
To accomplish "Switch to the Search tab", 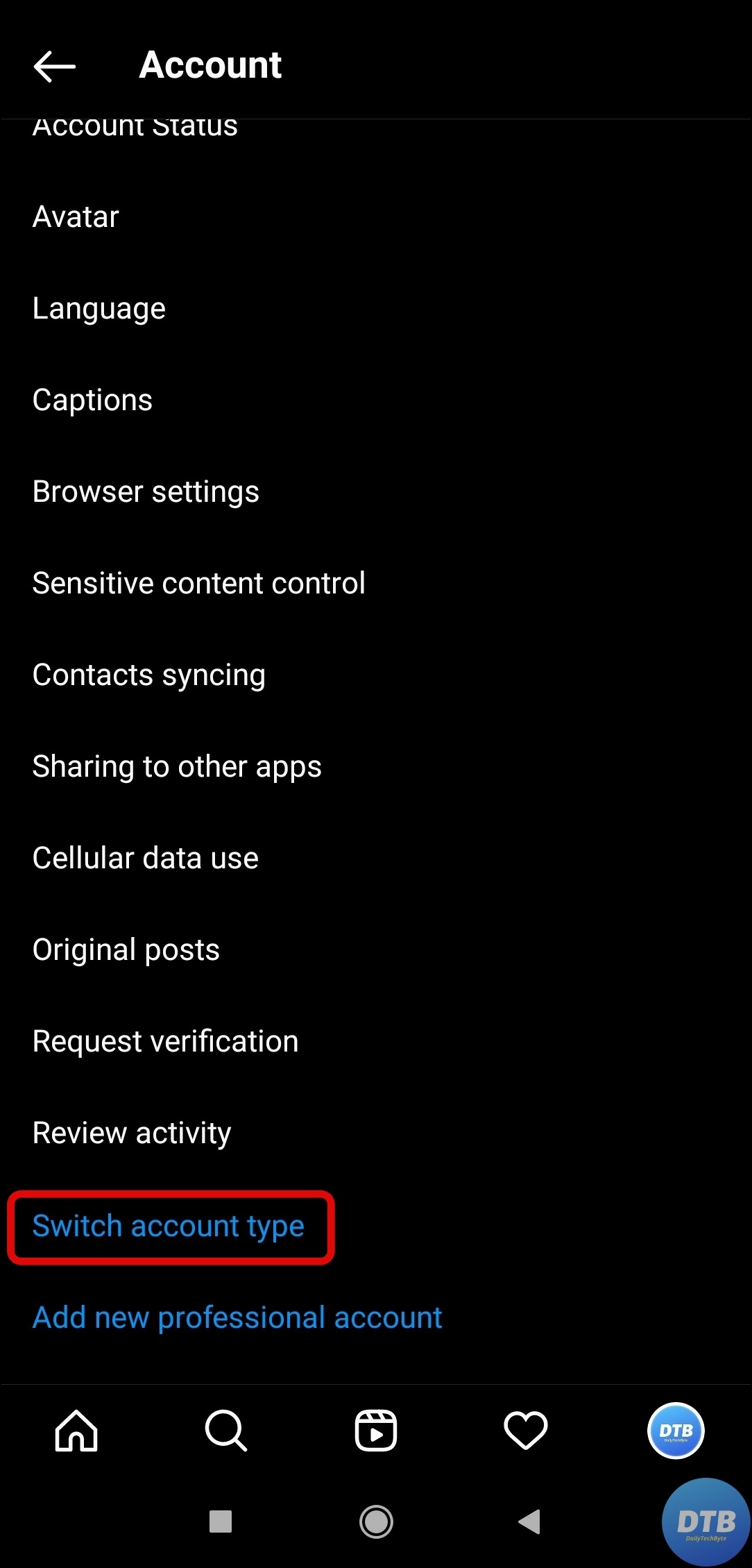I will [x=226, y=1431].
